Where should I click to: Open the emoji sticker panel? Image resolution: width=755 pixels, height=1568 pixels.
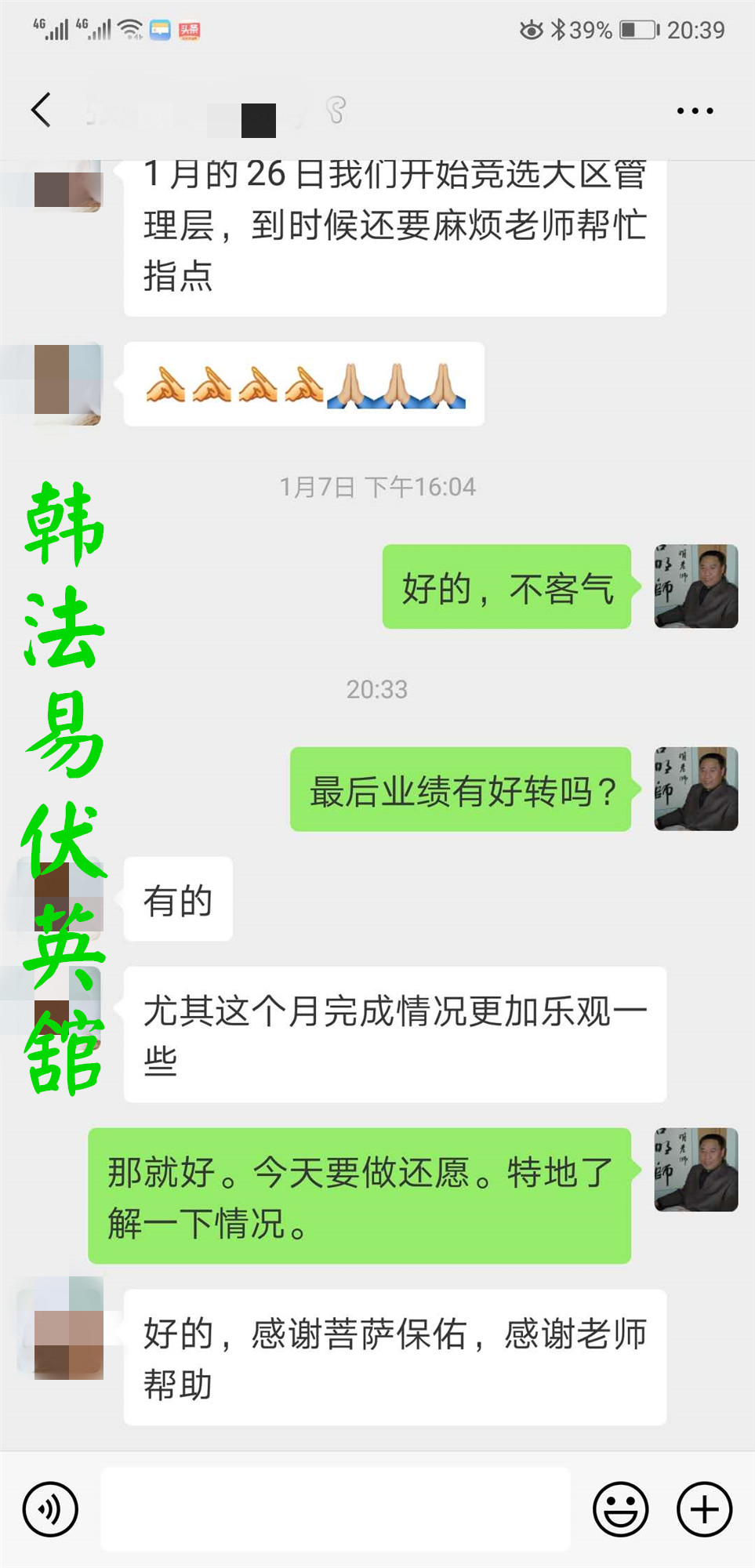click(620, 1509)
